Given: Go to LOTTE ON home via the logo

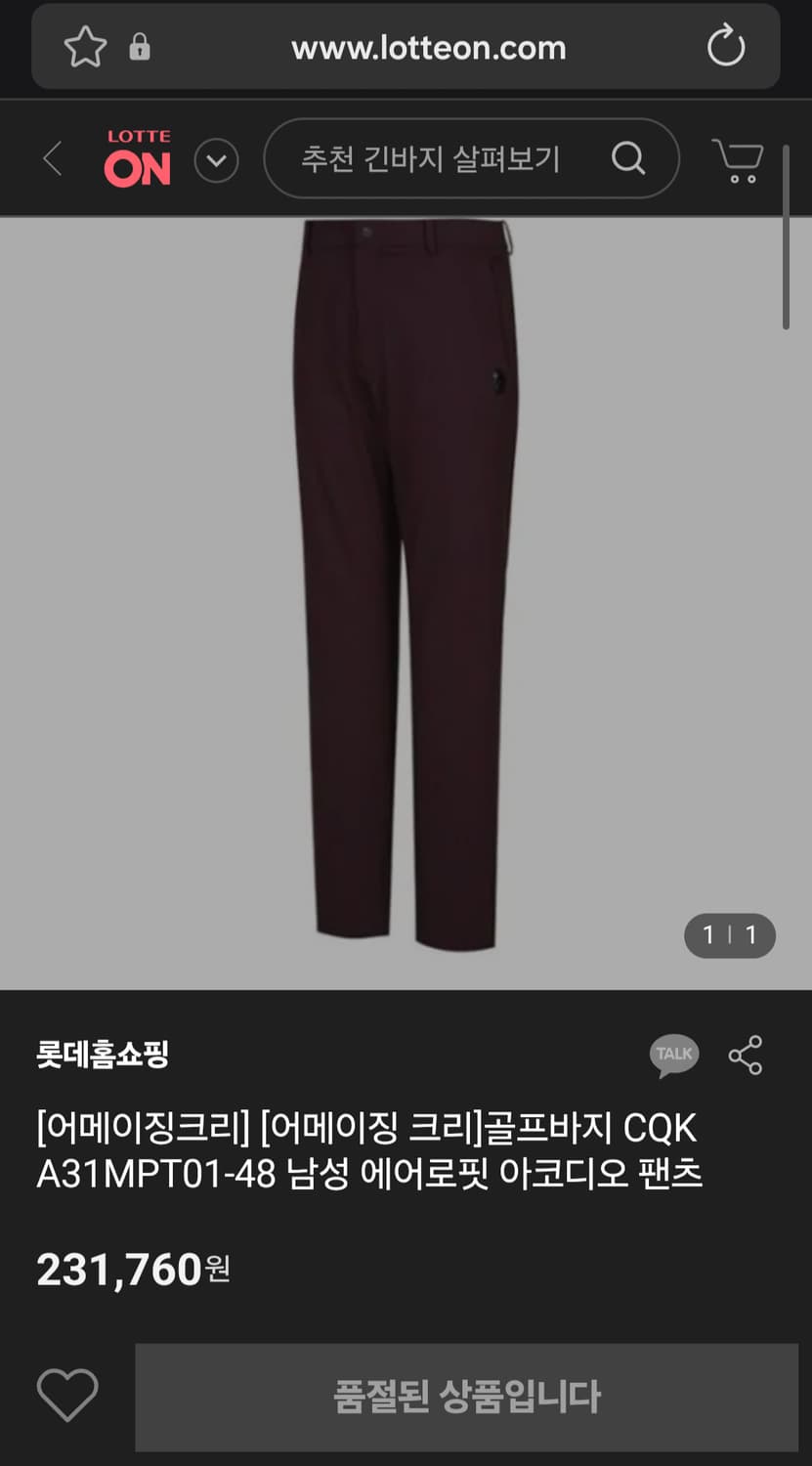Looking at the screenshot, I should (x=136, y=158).
